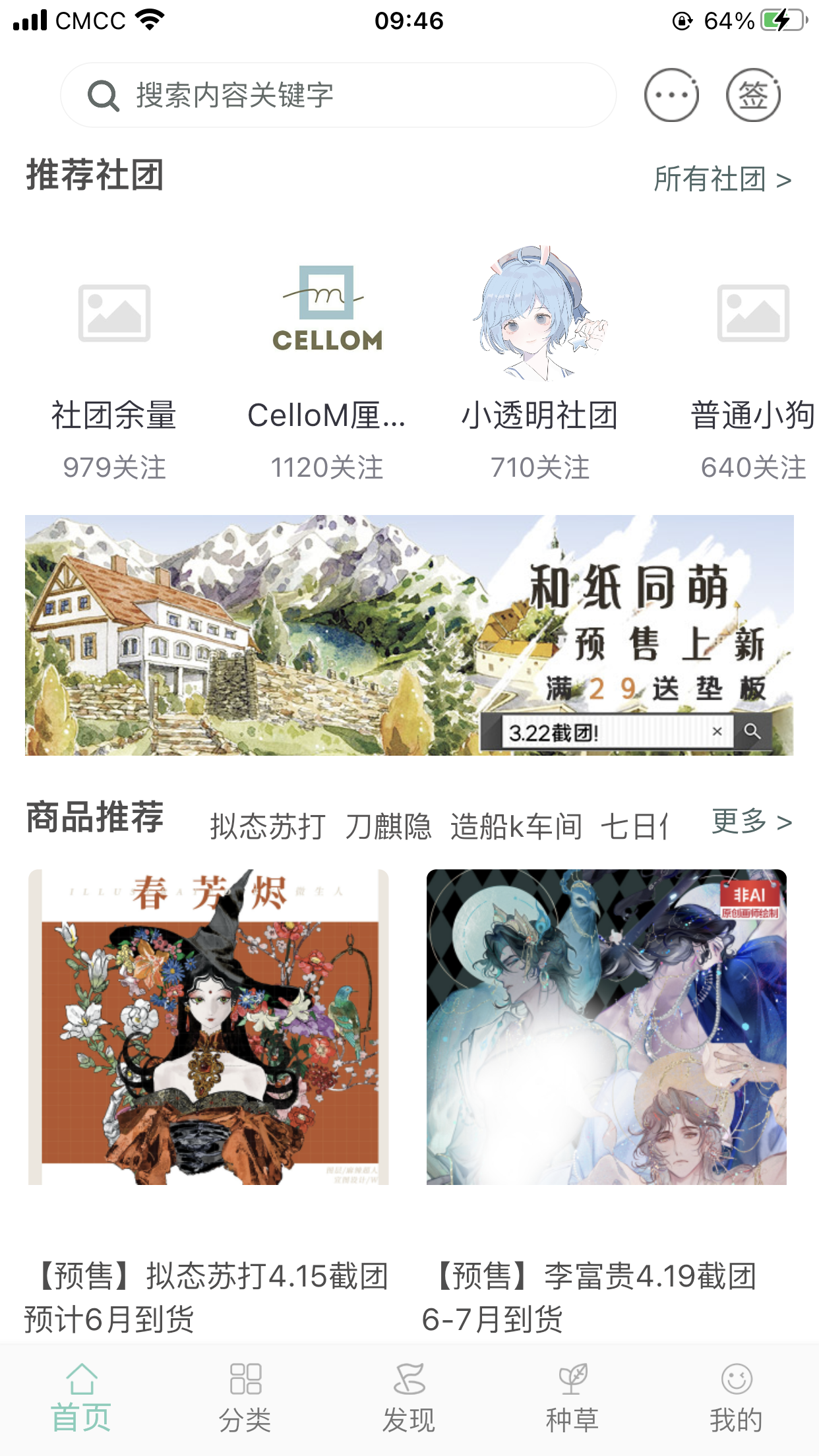
Task: Open 所有社团 link
Action: point(722,179)
